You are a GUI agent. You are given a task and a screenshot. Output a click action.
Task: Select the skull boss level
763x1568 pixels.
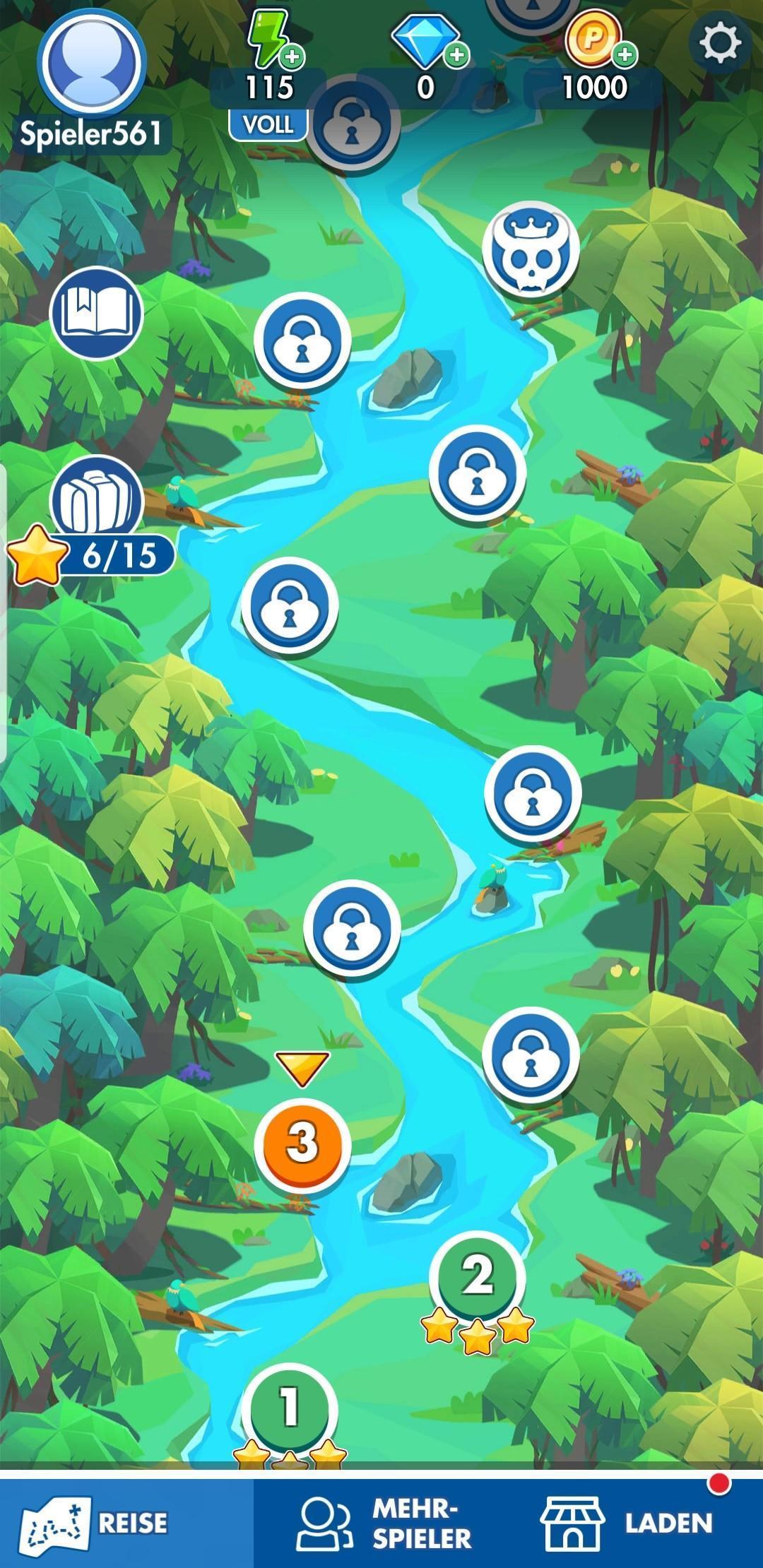click(531, 250)
